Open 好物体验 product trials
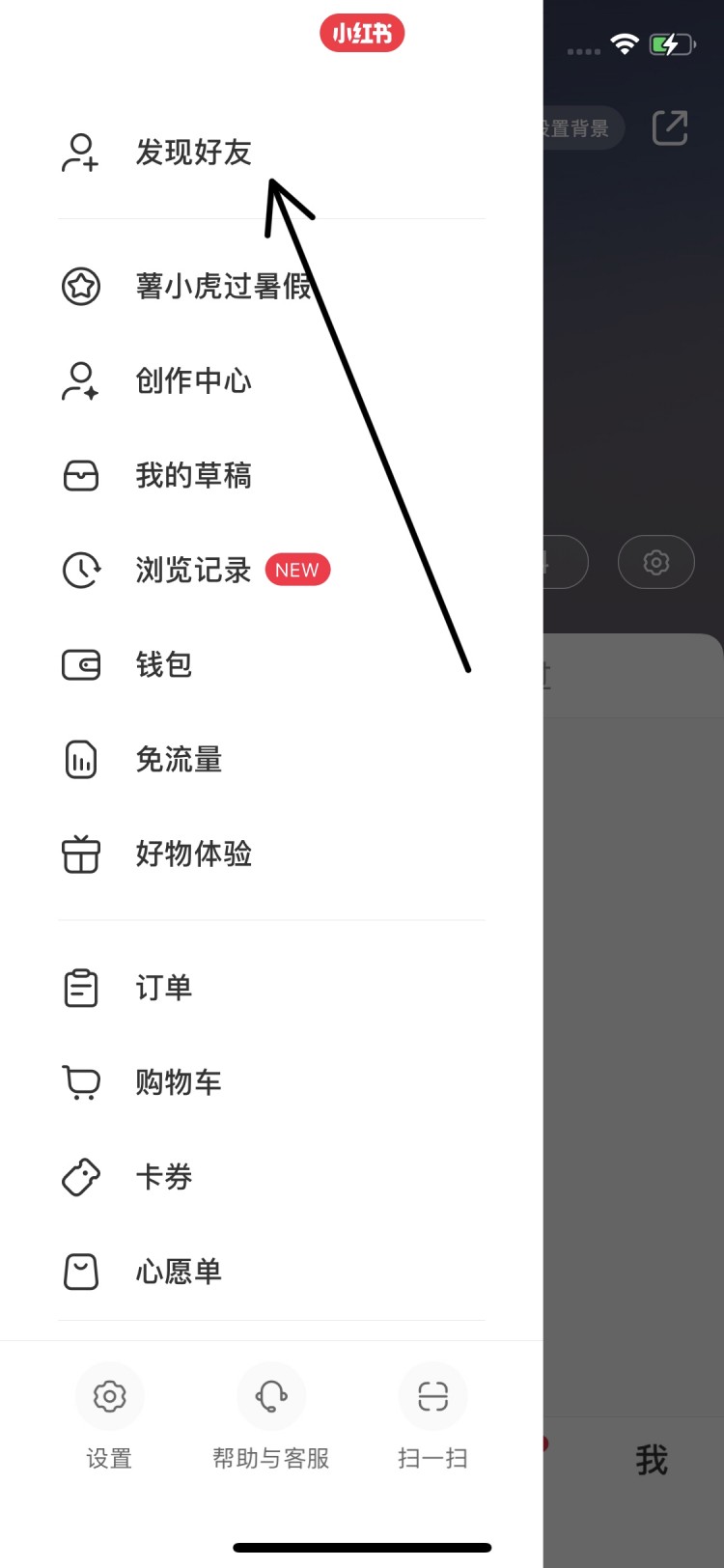The image size is (724, 1568). (194, 854)
